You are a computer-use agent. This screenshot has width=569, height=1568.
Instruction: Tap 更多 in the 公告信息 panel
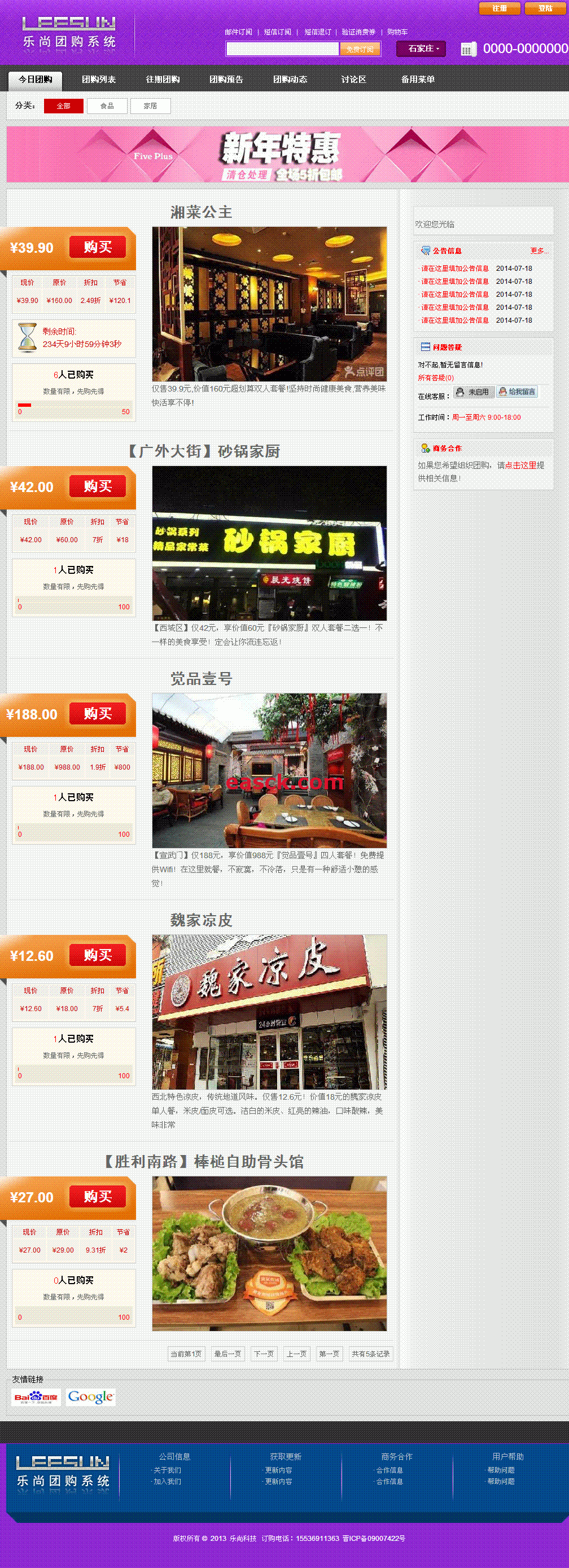coord(539,251)
